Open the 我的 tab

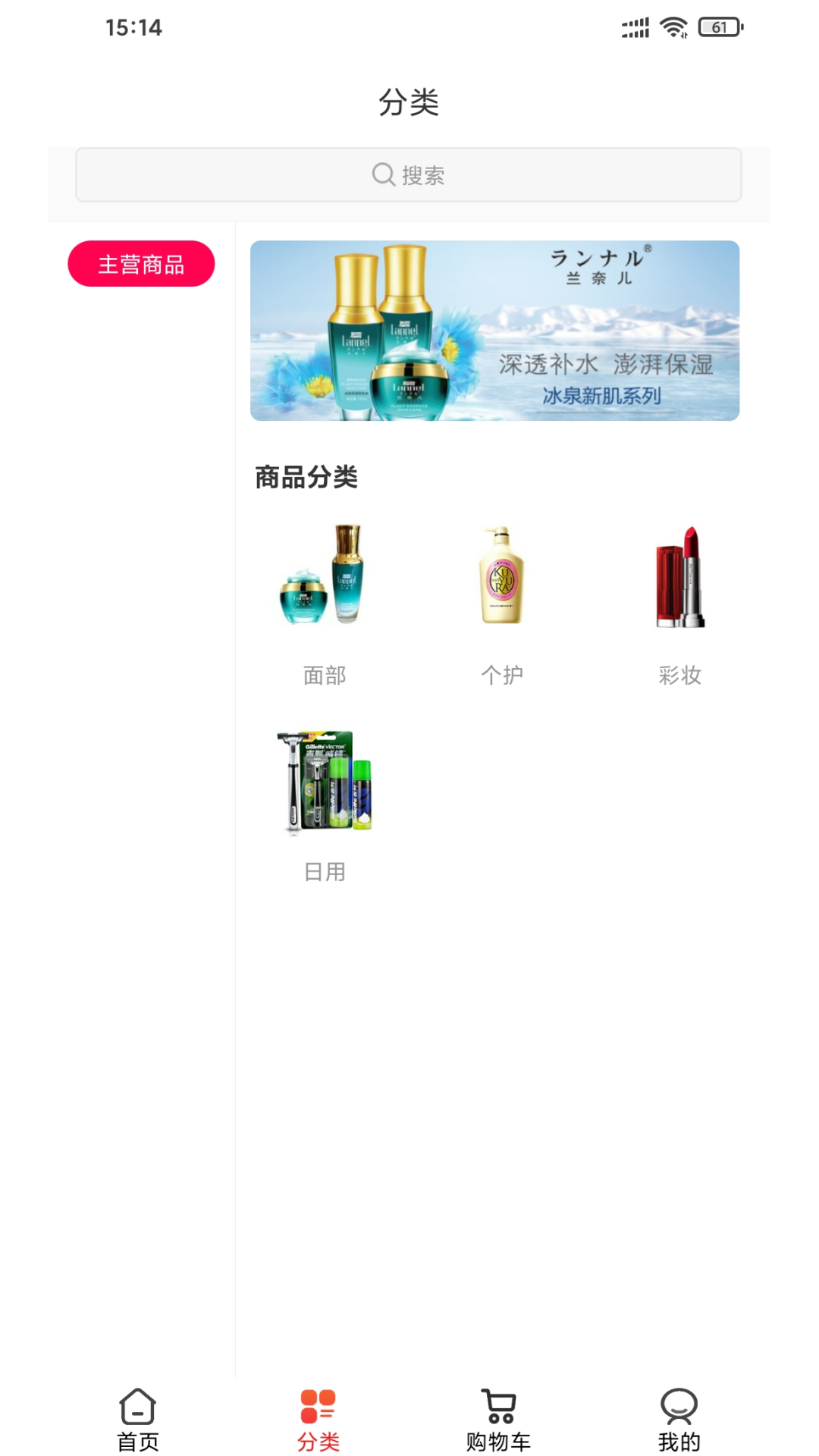click(679, 1420)
